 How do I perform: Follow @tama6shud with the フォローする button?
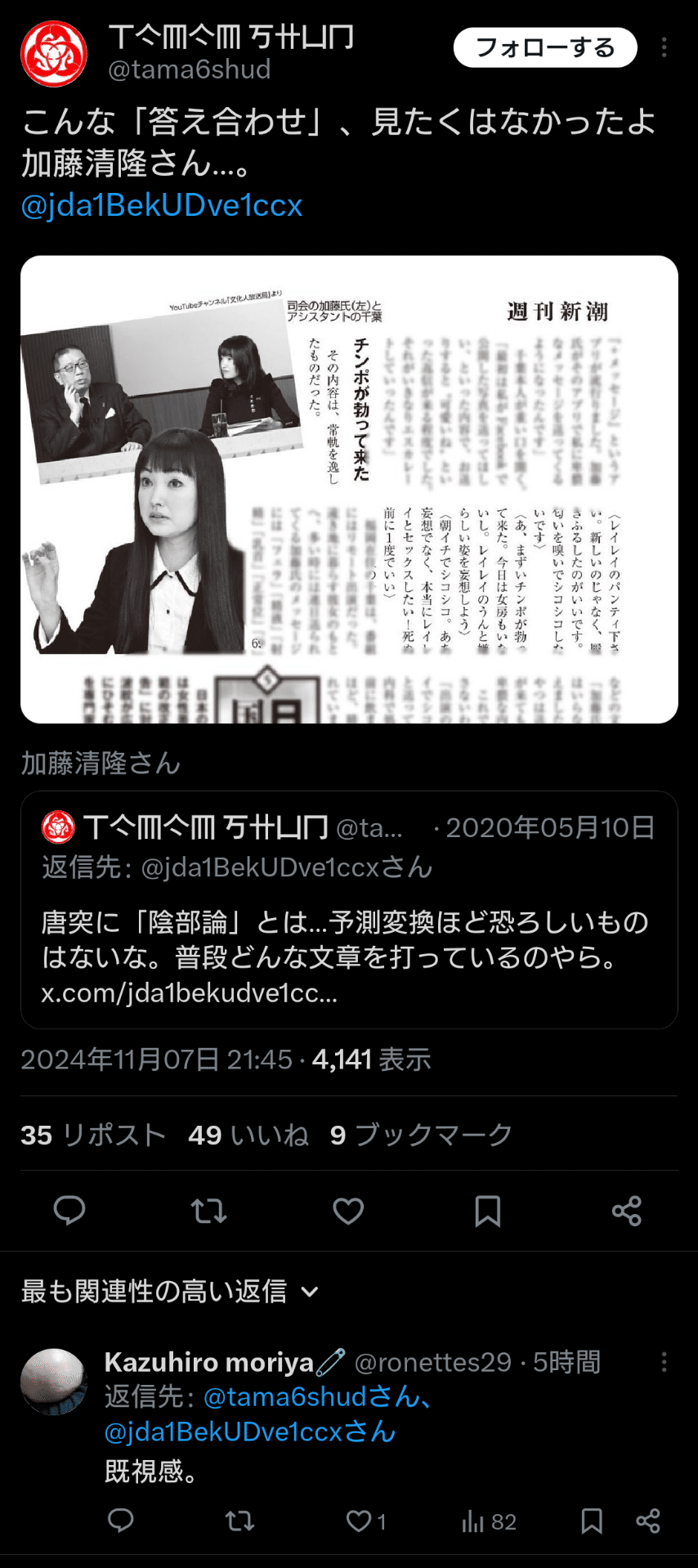tap(544, 47)
